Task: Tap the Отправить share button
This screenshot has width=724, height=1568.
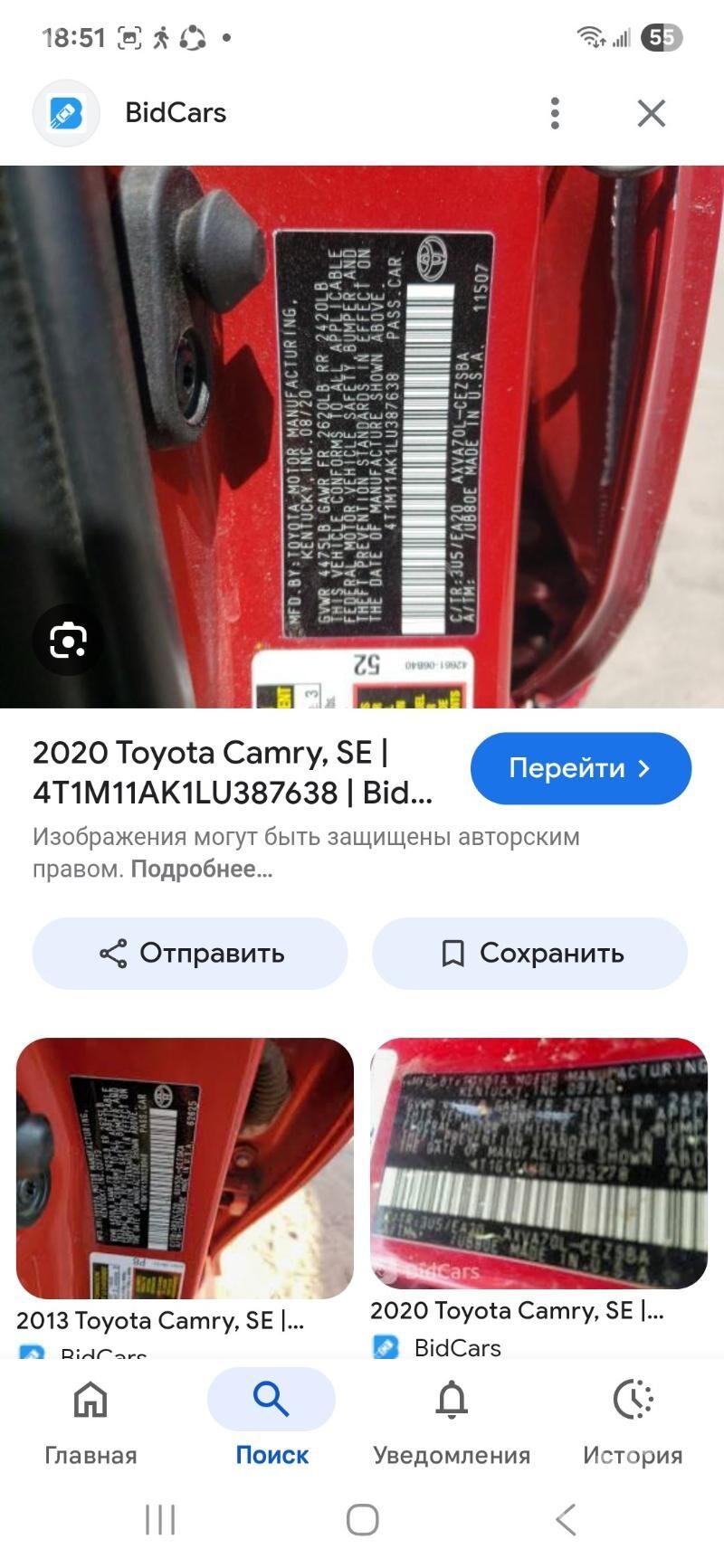Action: click(x=189, y=953)
